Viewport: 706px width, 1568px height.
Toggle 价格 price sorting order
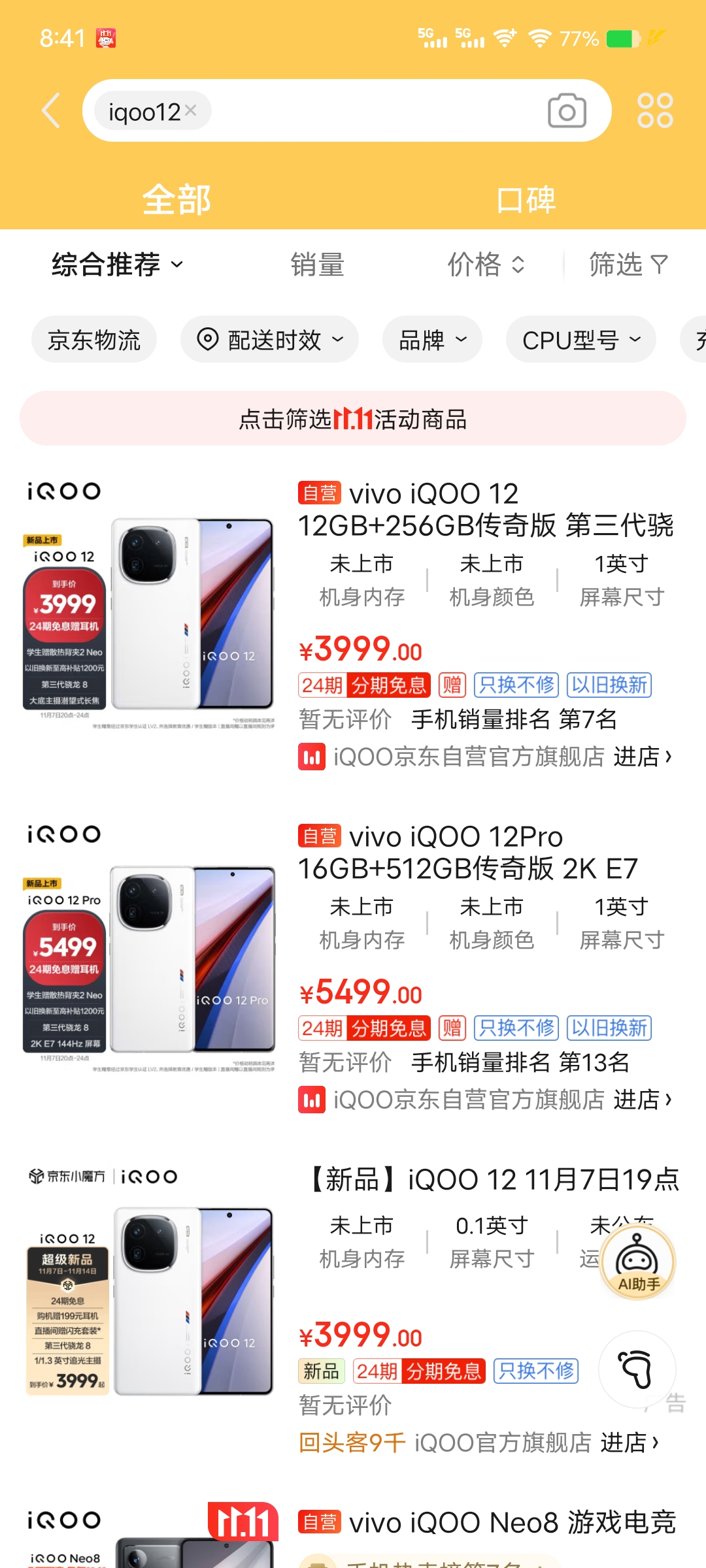pos(482,263)
